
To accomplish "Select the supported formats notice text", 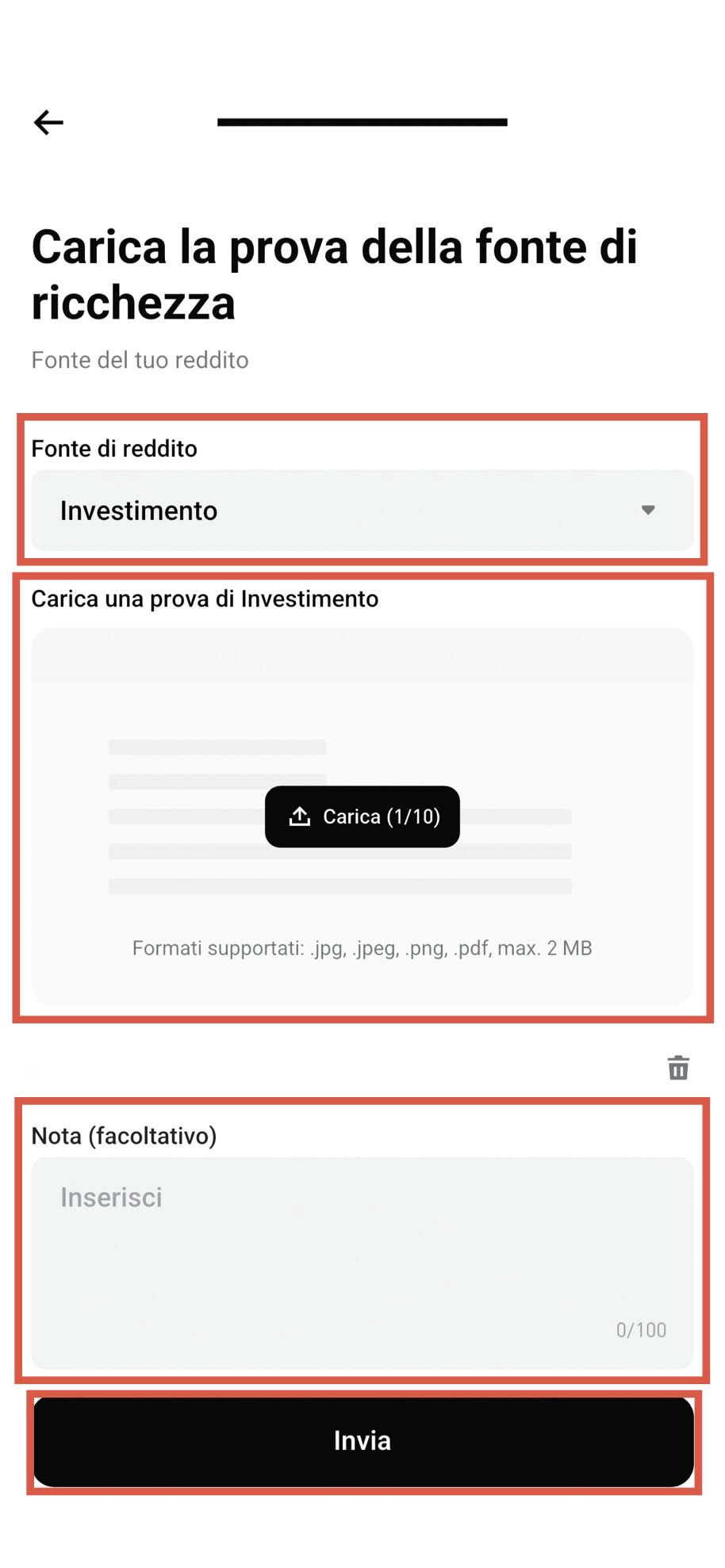I will (x=362, y=947).
